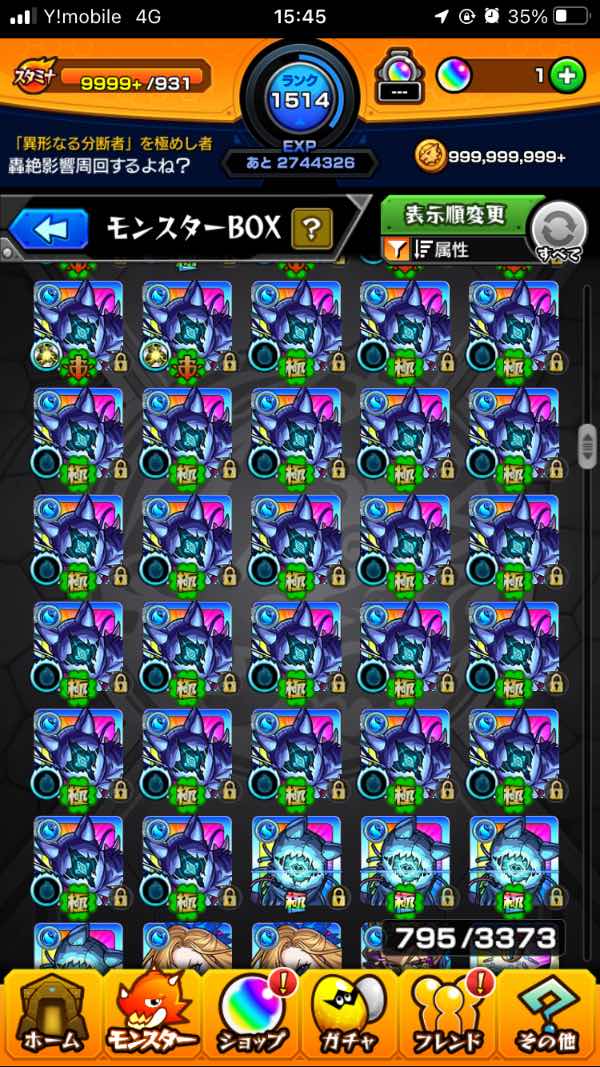Open the ホーム tab
This screenshot has height=1067, width=600.
click(52, 1015)
